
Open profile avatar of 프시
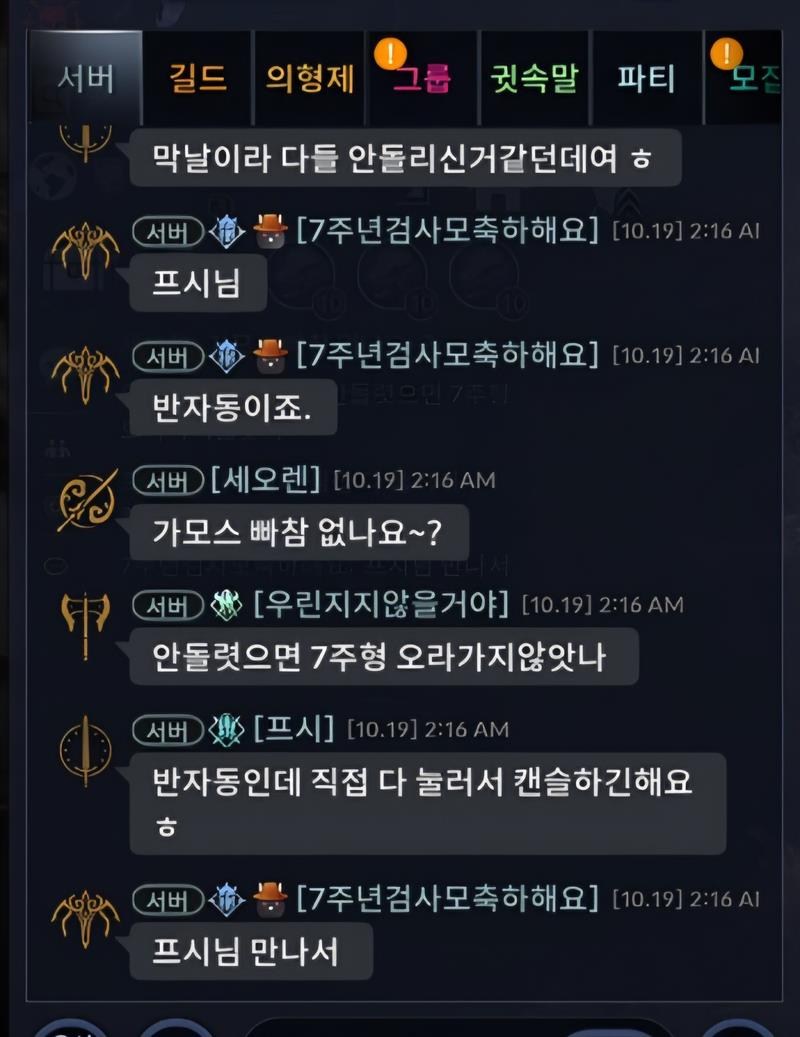(85, 748)
